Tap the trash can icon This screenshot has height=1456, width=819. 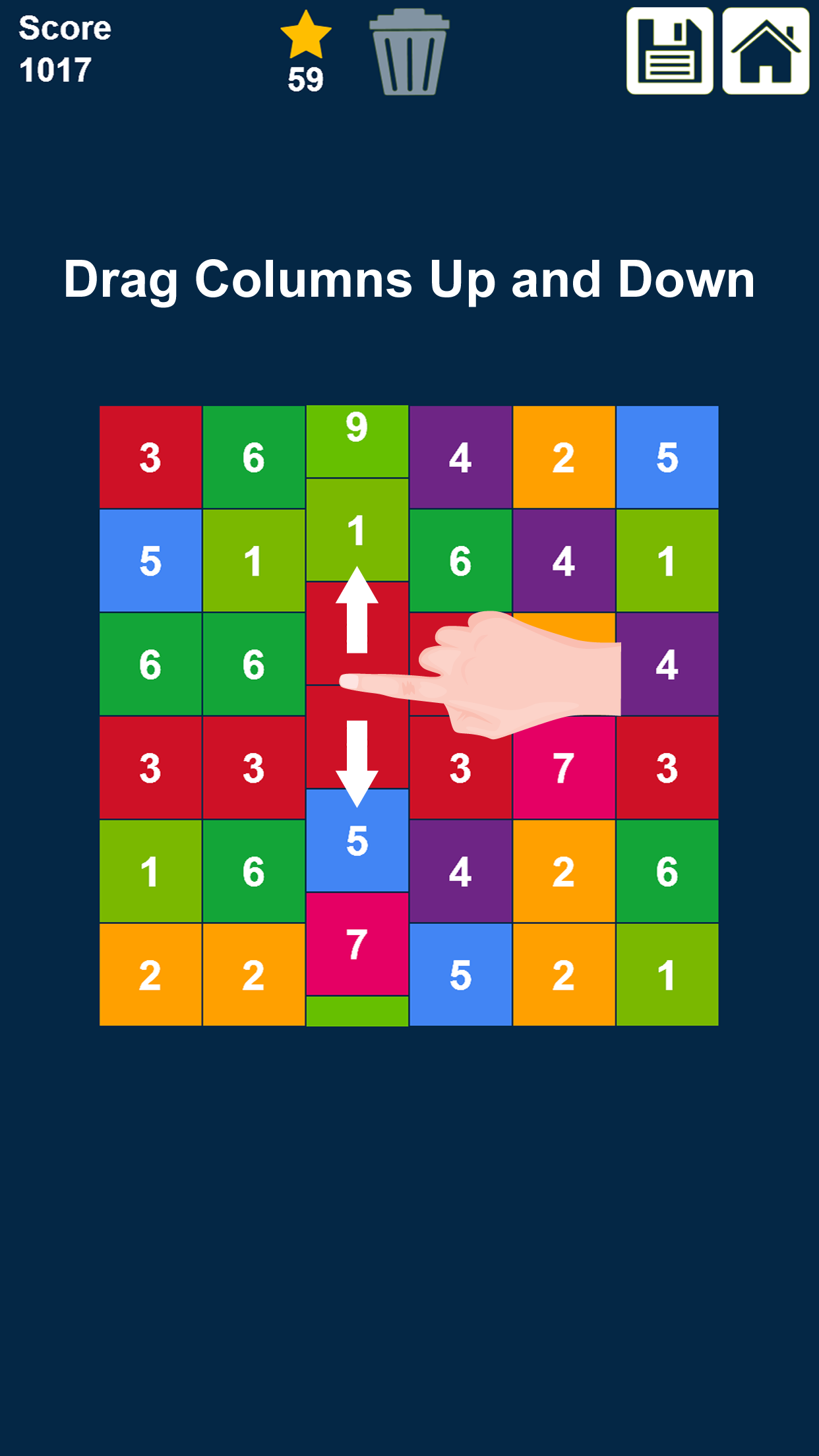pyautogui.click(x=409, y=53)
